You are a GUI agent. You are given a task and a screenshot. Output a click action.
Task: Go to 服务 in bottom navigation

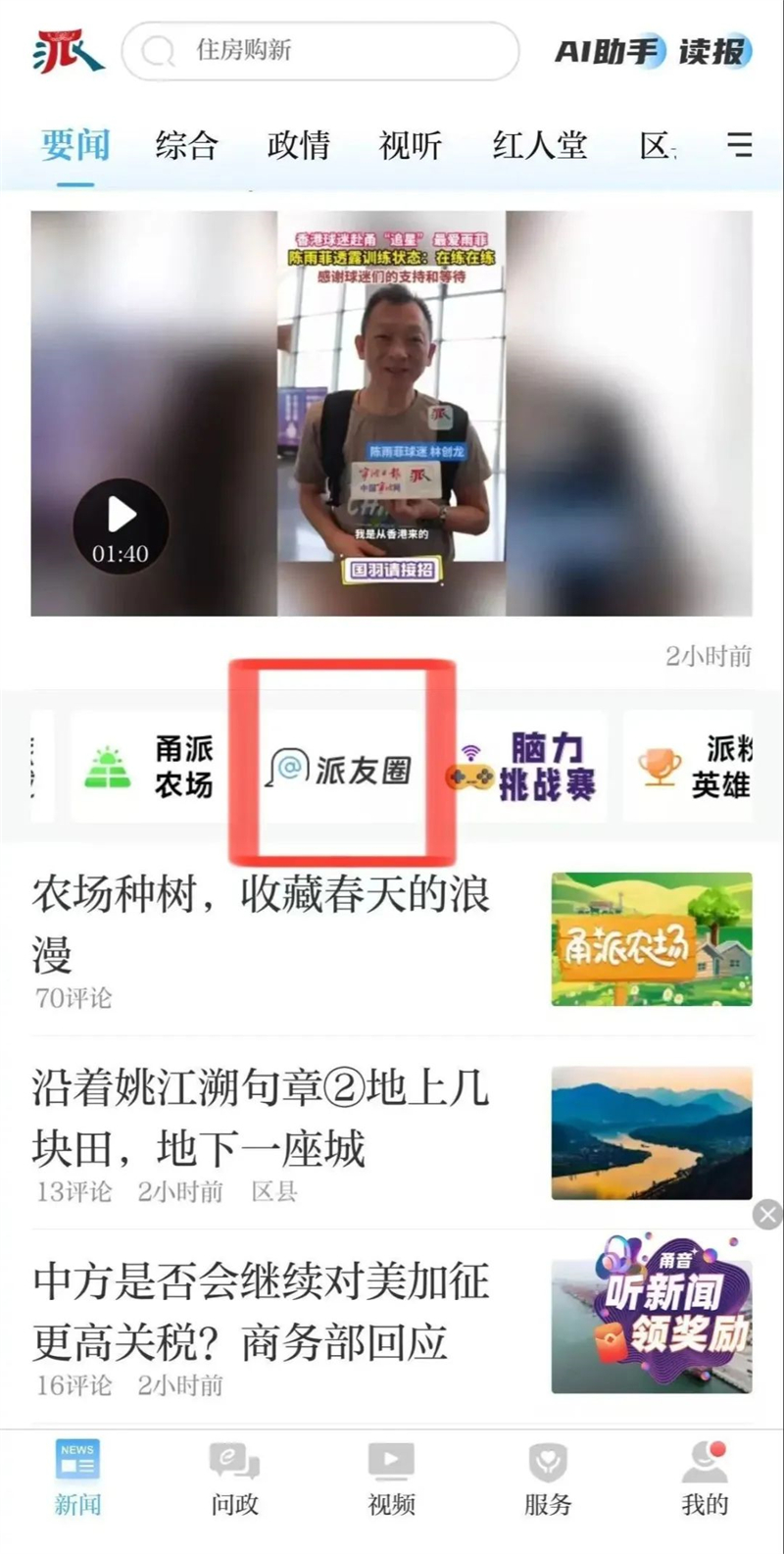click(x=548, y=1479)
